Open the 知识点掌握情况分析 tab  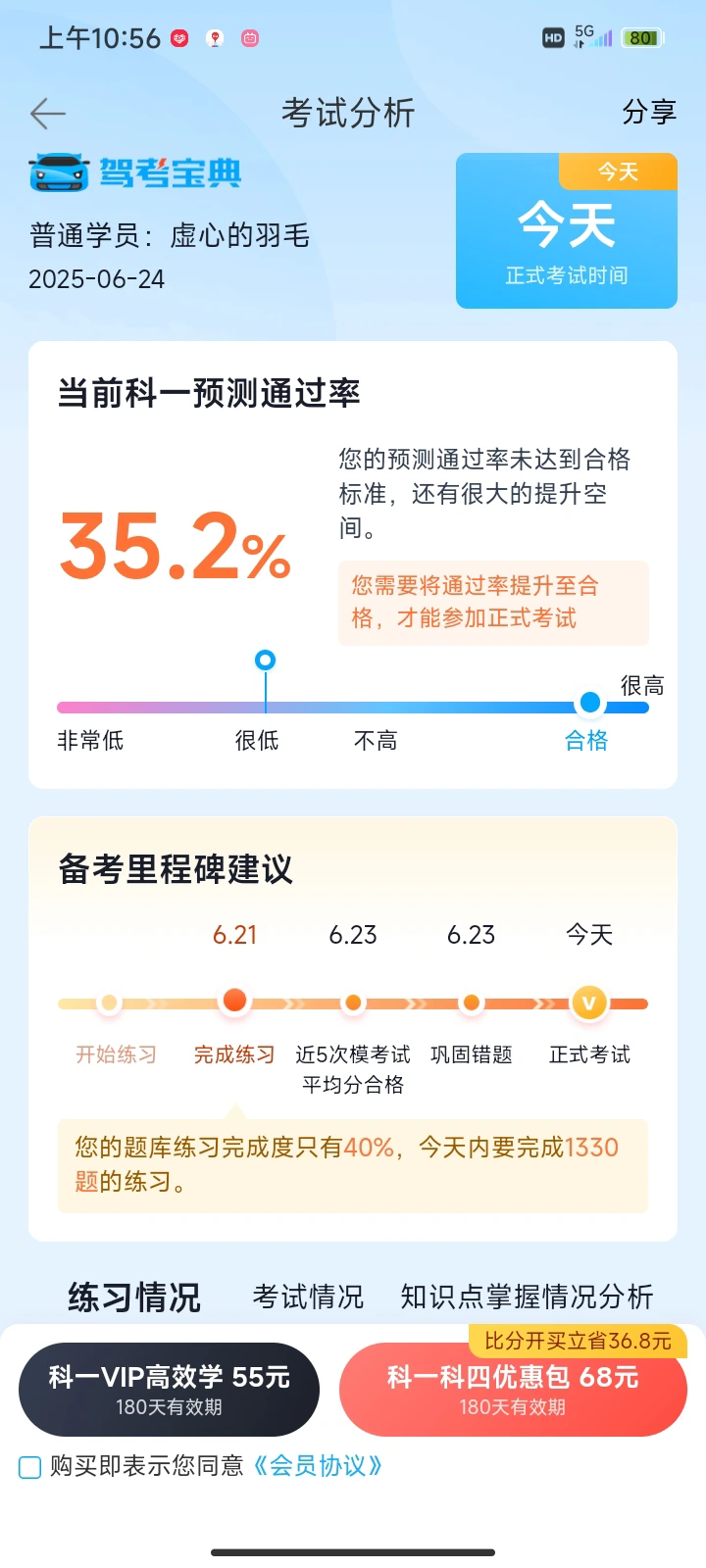[x=527, y=1297]
